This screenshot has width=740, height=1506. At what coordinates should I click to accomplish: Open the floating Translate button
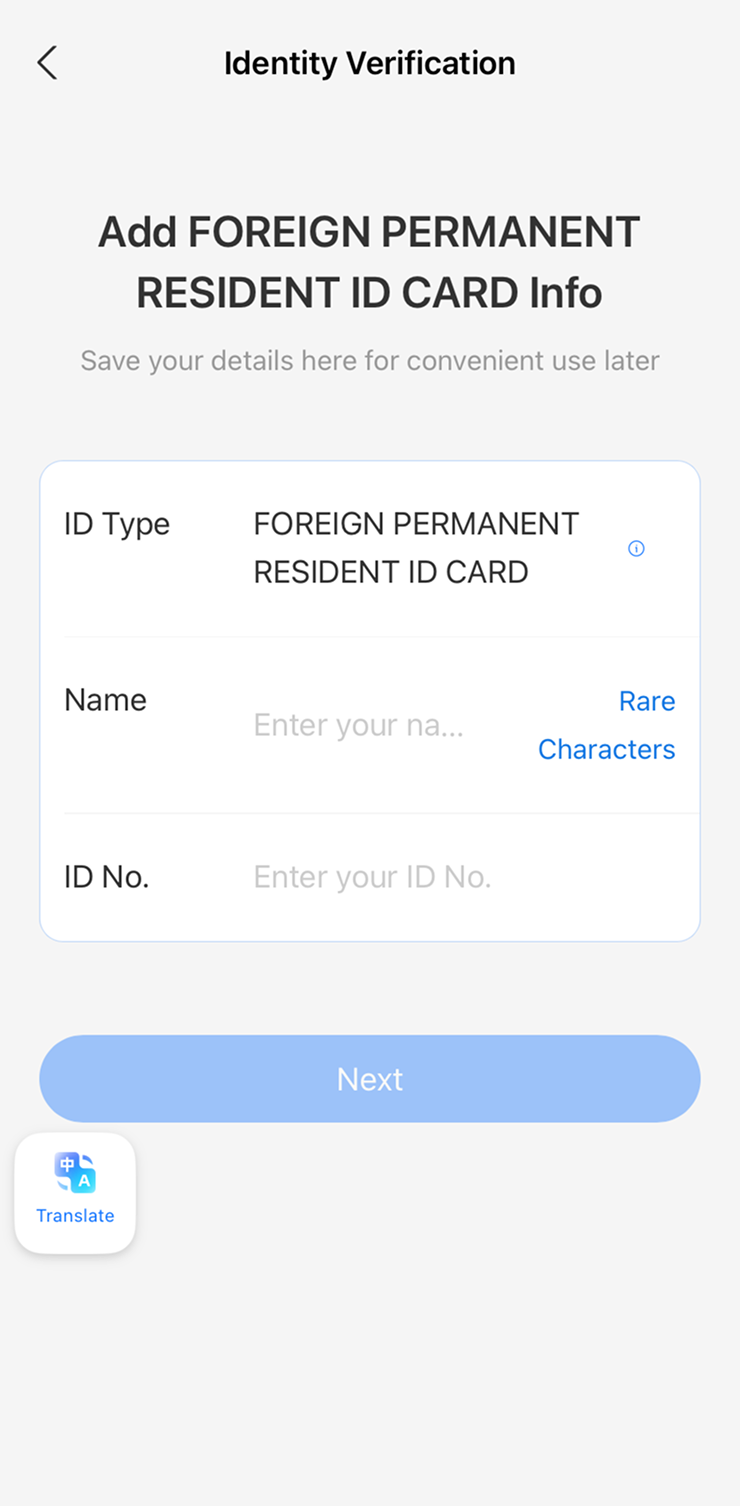tap(75, 1192)
